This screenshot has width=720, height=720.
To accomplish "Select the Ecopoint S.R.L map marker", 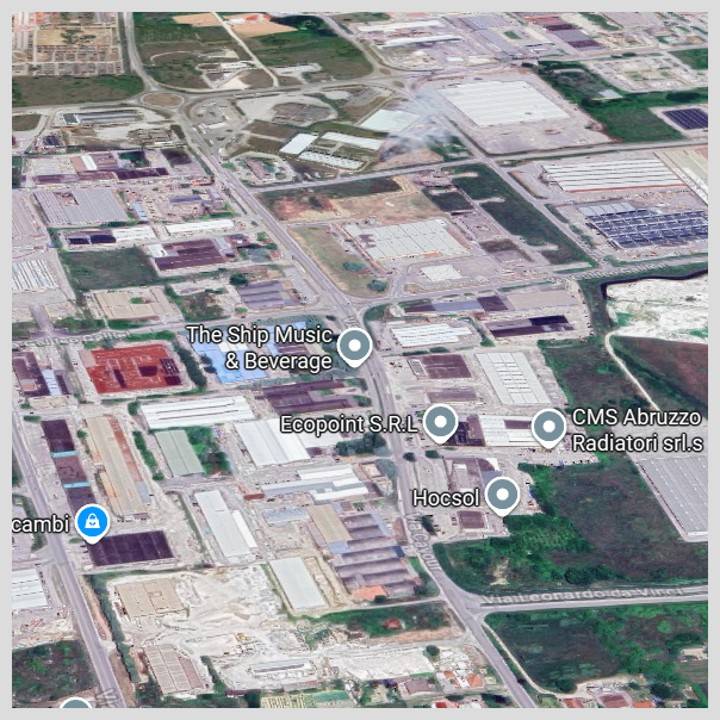I will [x=440, y=423].
